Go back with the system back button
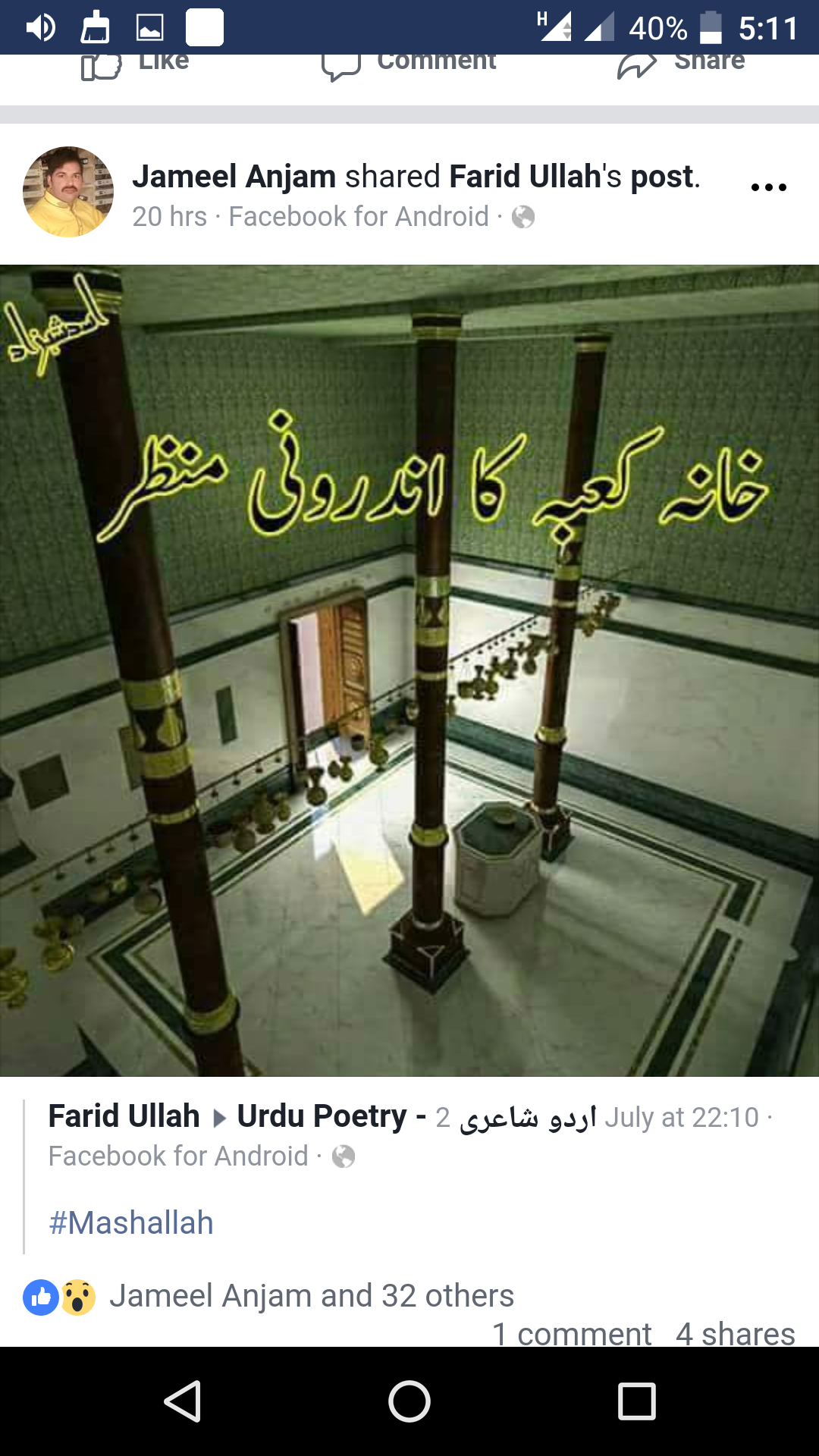This screenshot has height=1456, width=819. click(182, 1401)
